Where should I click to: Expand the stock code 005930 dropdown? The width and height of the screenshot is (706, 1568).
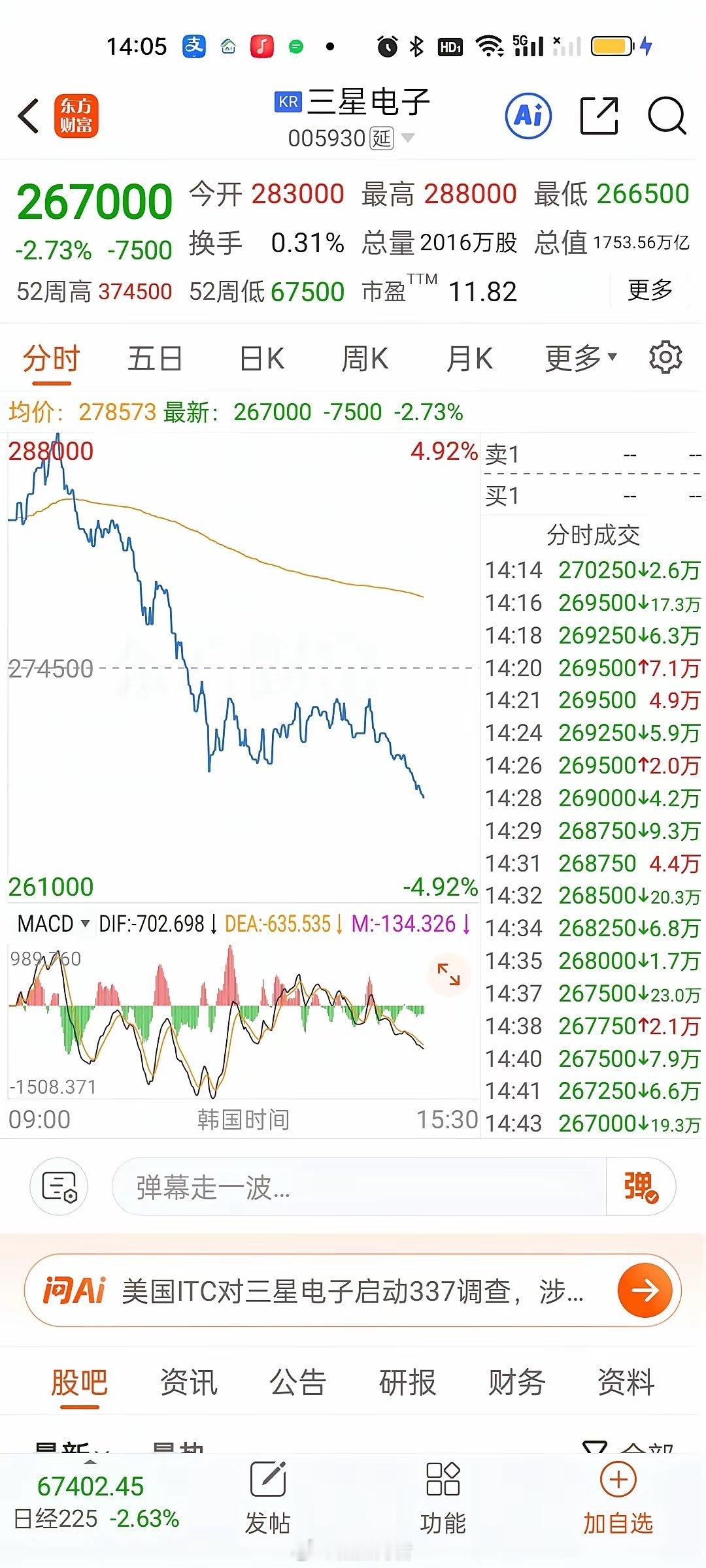pos(408,138)
